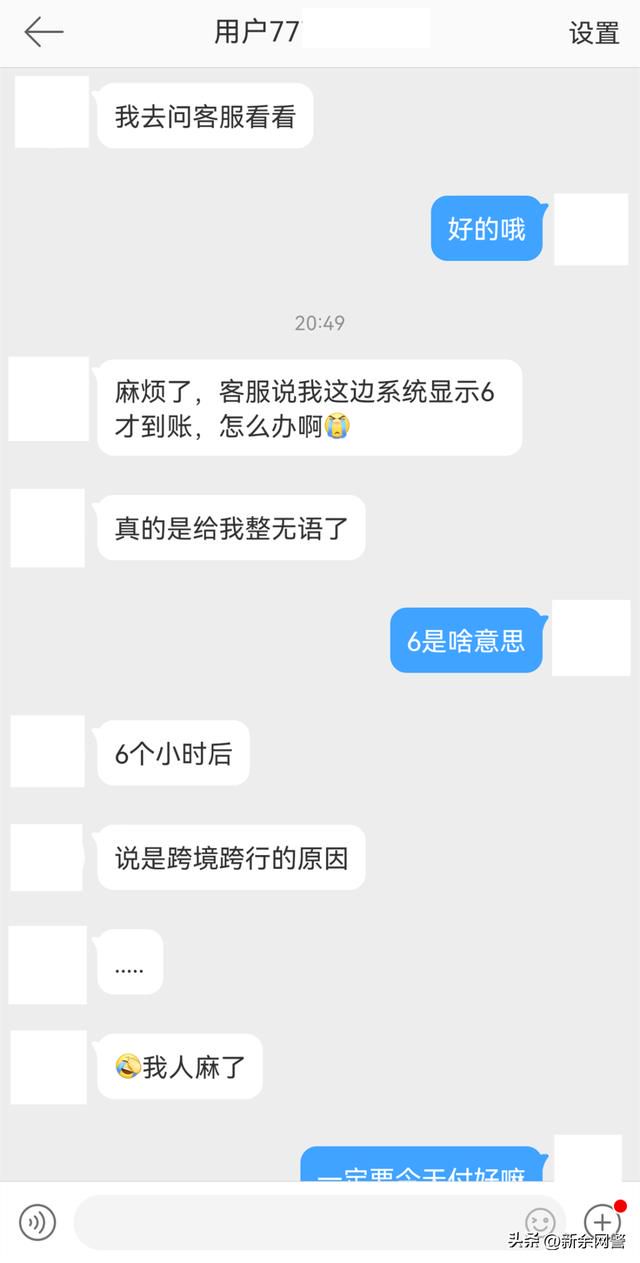
Task: Open the emoji picker
Action: click(540, 1222)
